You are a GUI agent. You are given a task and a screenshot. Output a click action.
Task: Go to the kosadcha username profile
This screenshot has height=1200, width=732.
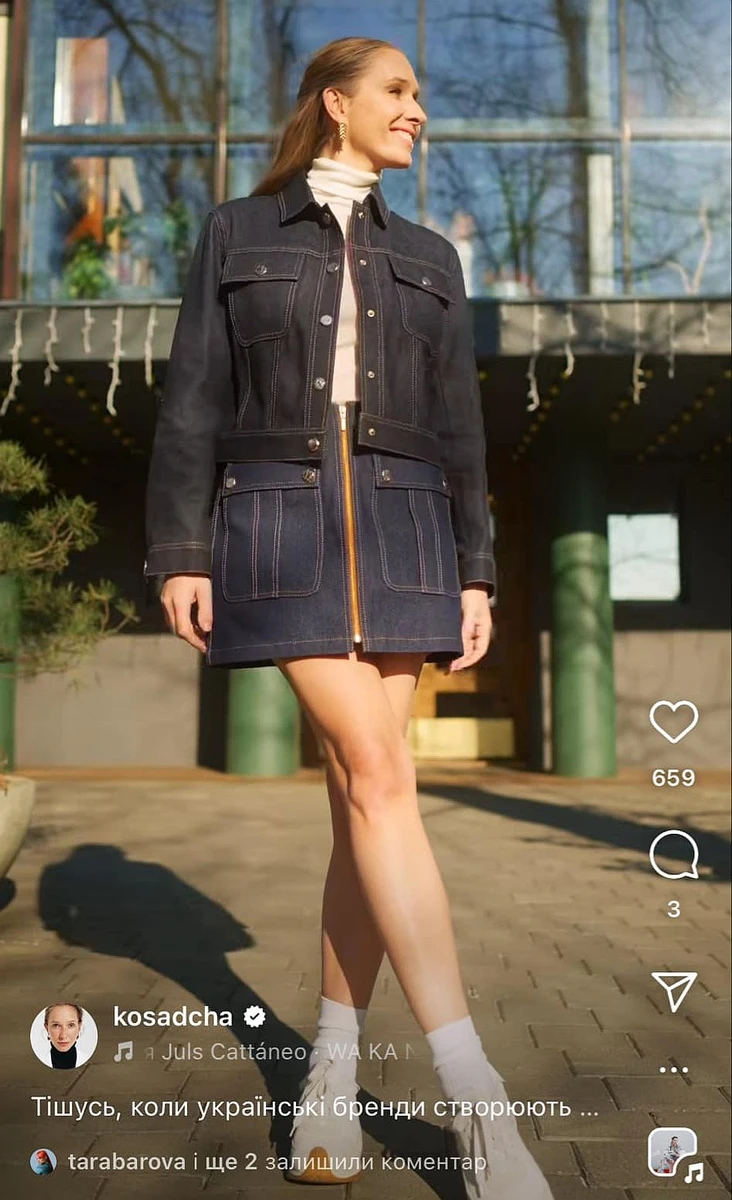coord(173,1017)
